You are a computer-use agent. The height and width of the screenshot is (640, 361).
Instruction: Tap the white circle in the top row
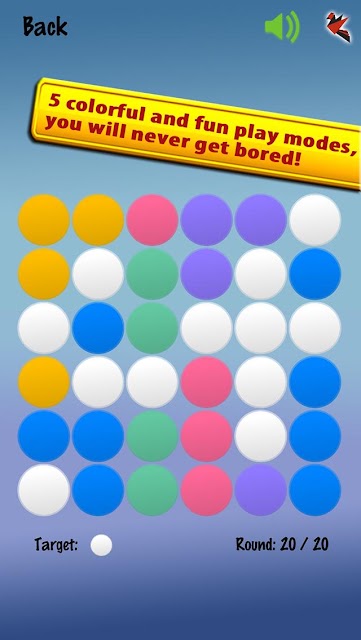point(315,220)
